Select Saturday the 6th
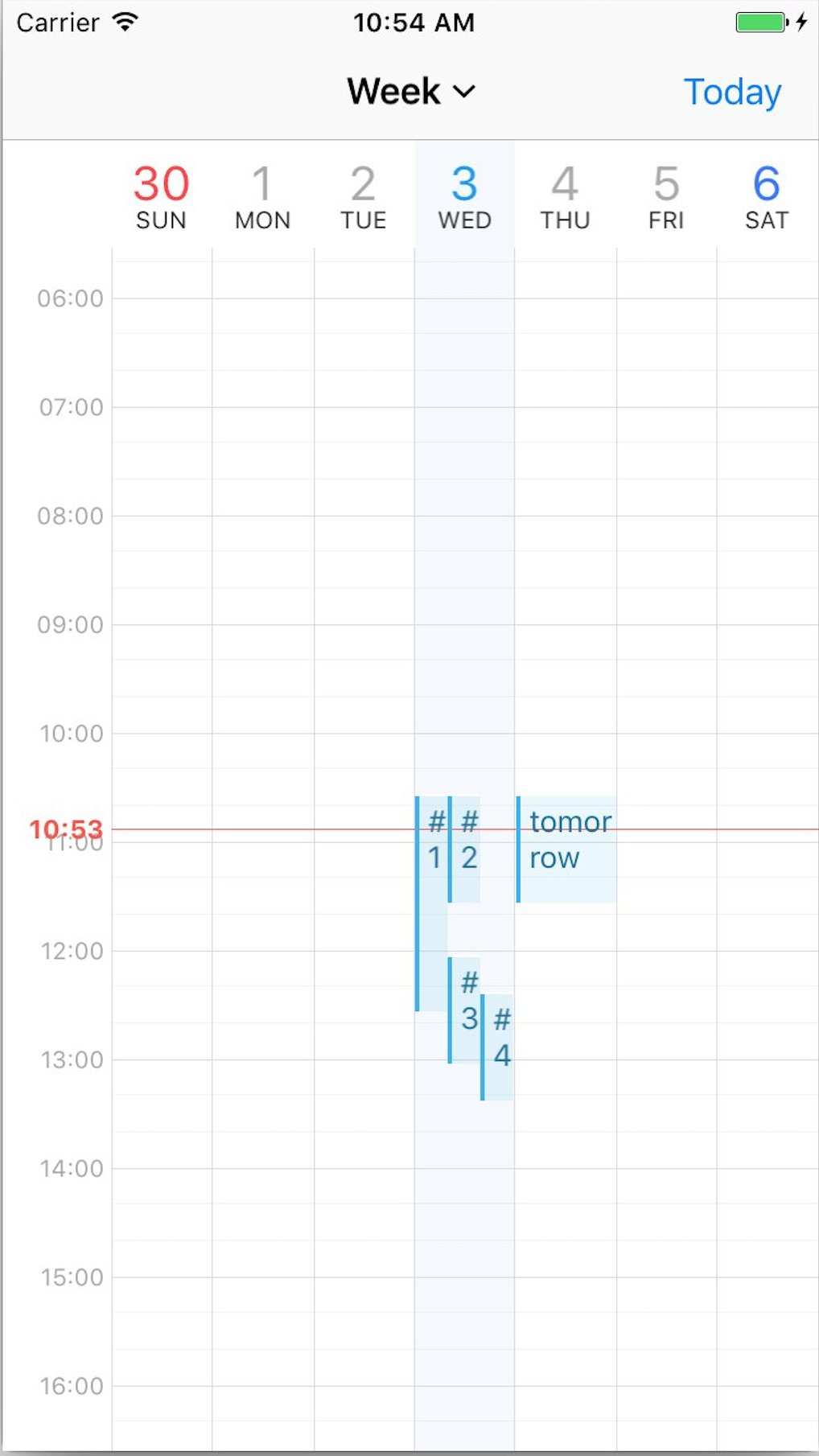This screenshot has width=819, height=1456. pos(767,196)
